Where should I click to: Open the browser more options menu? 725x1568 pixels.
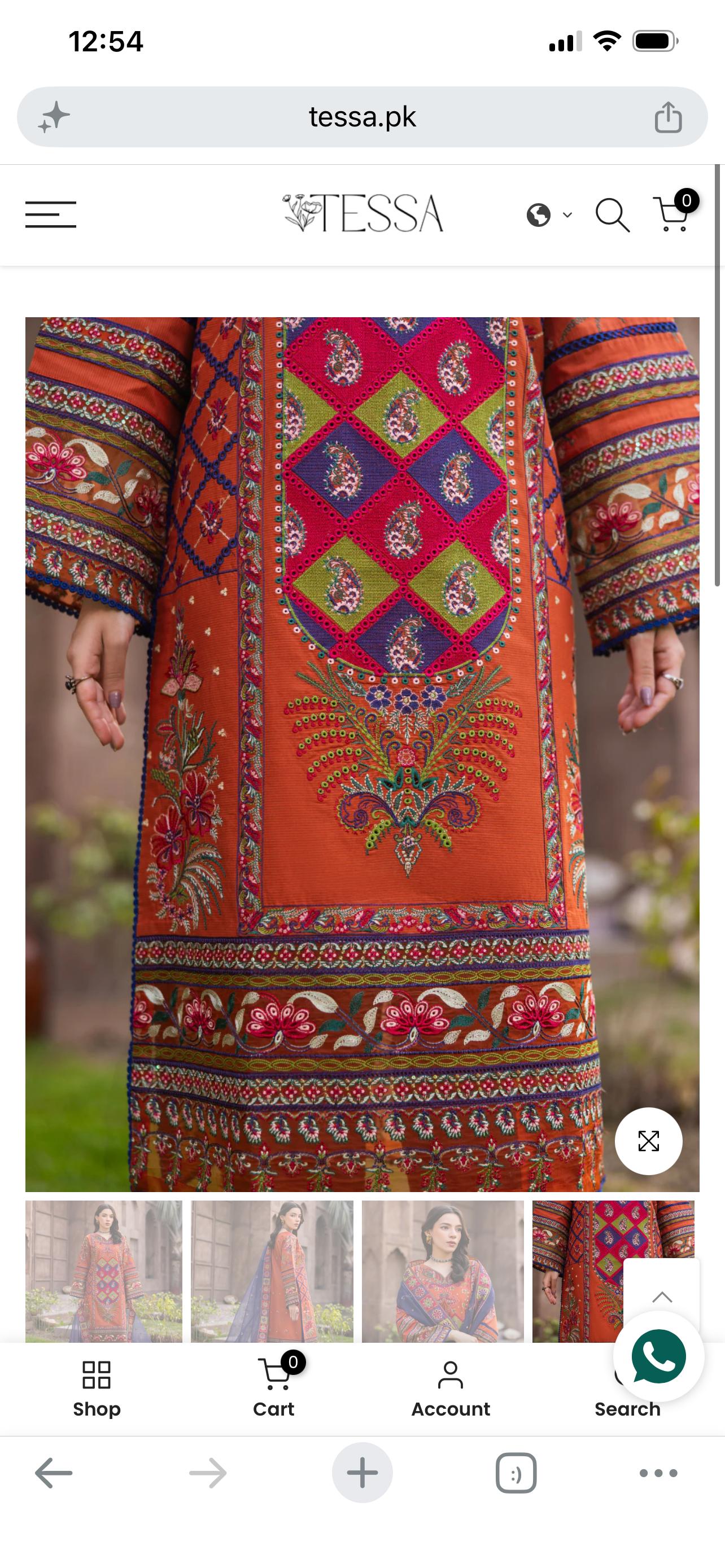pos(658,1473)
